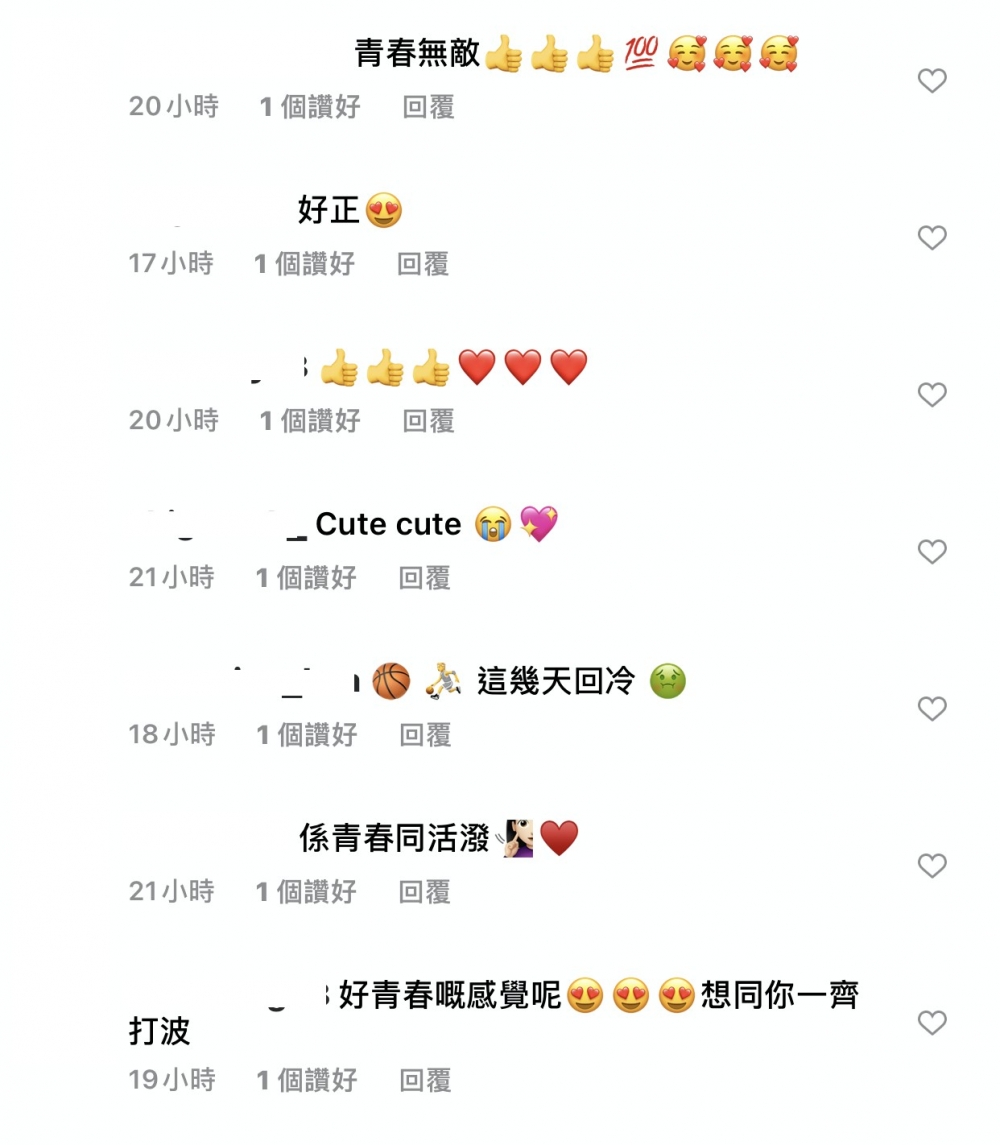This screenshot has height=1145, width=1000.
Task: Like the 青春無敵 comment
Action: tap(932, 81)
